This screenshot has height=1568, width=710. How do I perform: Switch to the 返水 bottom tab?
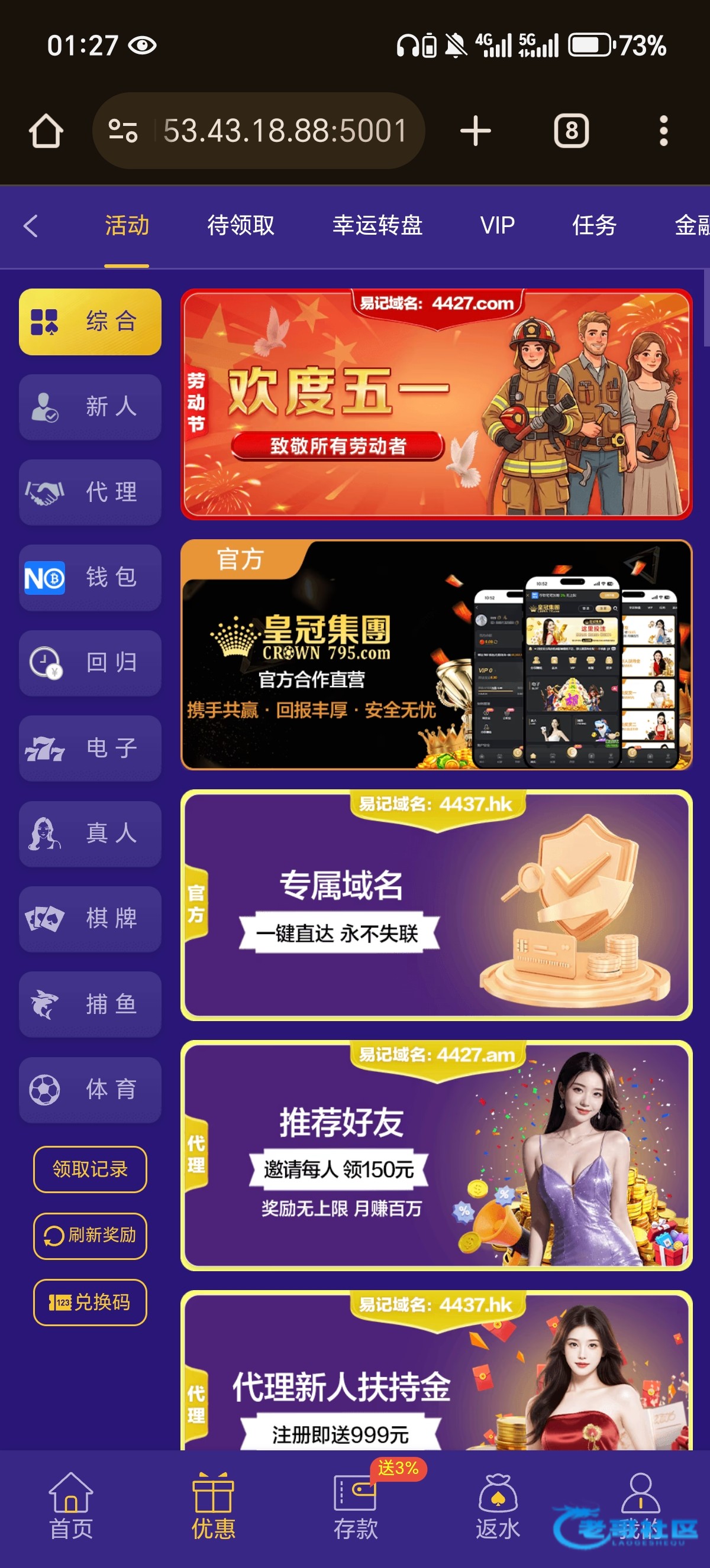[x=498, y=1505]
